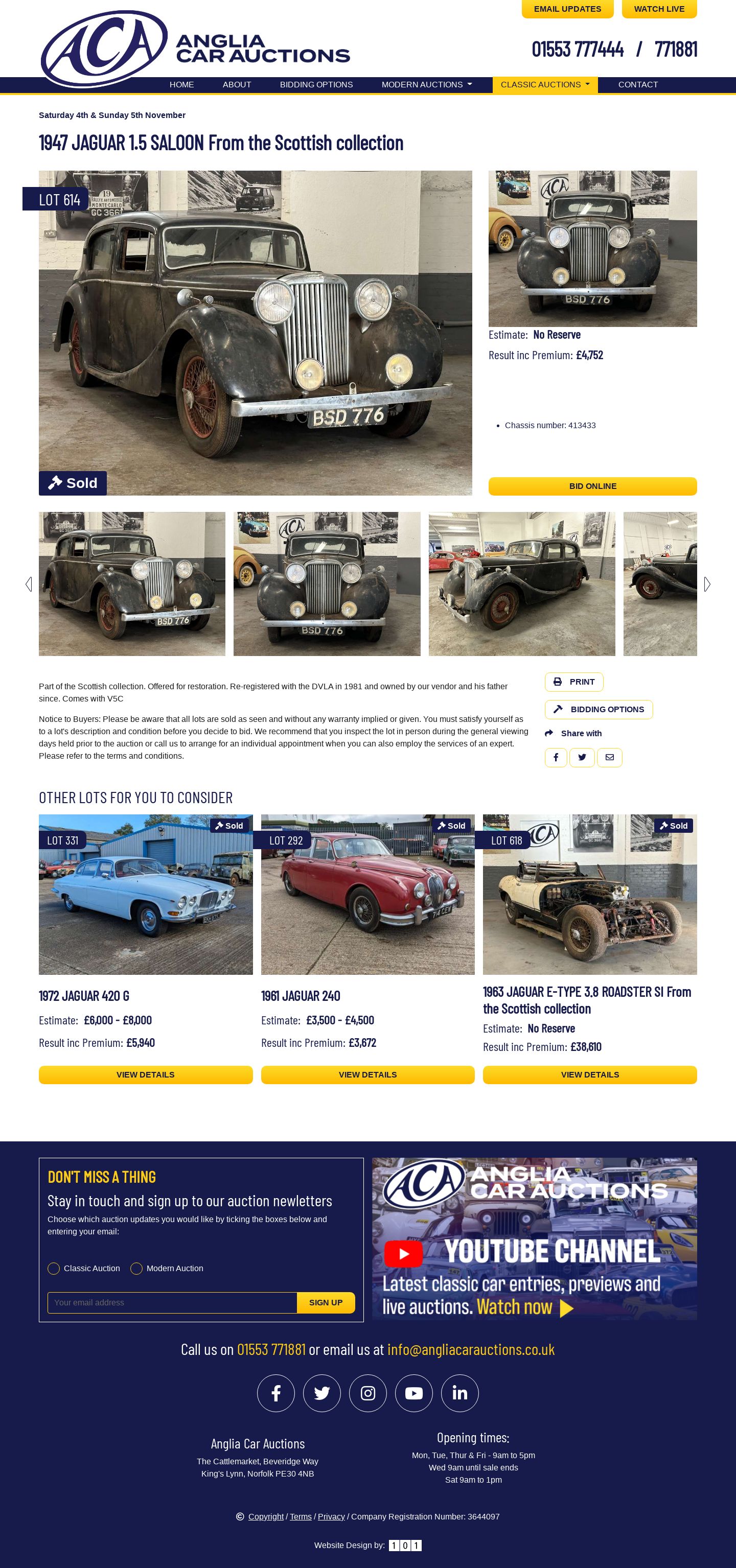Open the Bidding Options nav item
This screenshot has height=1568, width=736.
[x=316, y=85]
